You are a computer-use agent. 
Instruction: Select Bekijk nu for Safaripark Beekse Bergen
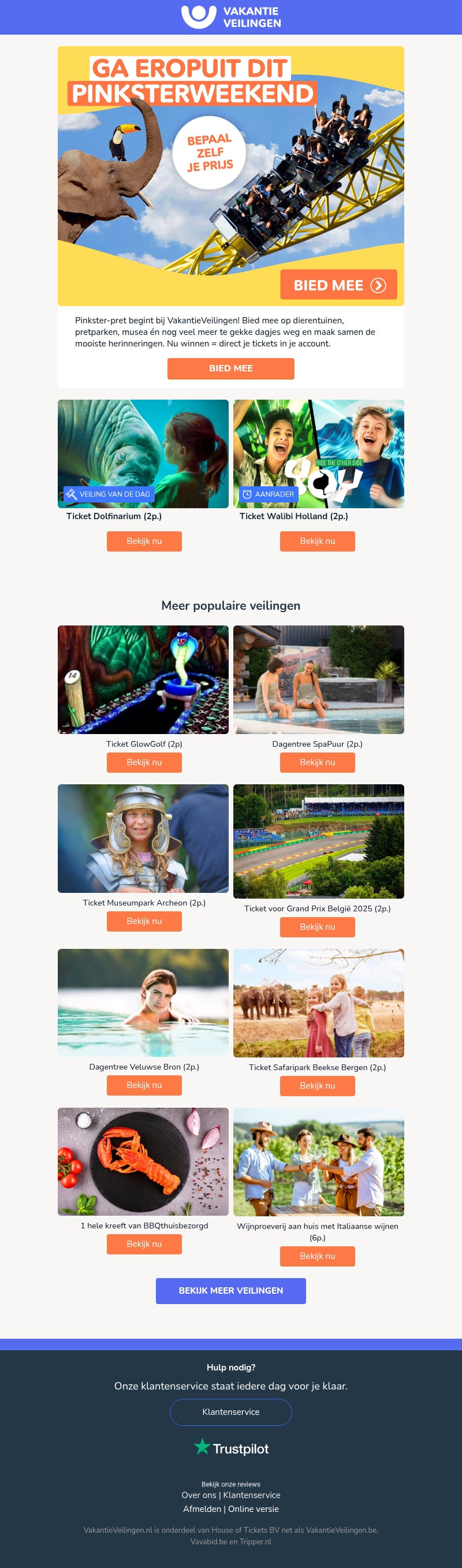(x=317, y=1085)
